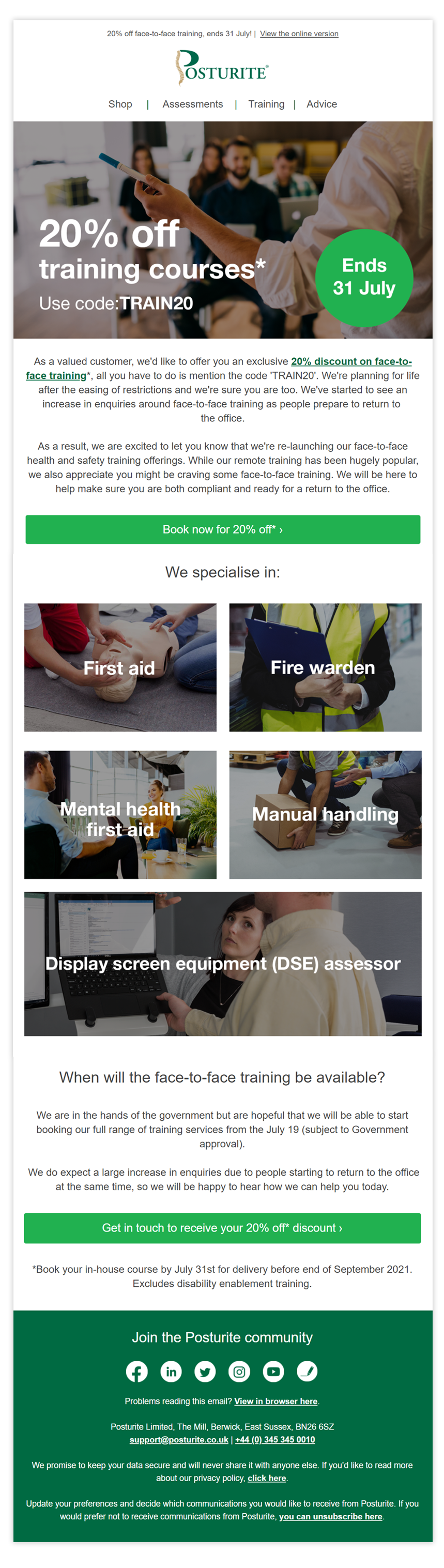Tap you can unsubscribe here link
This screenshot has height=1568, width=444.
pyautogui.click(x=330, y=1516)
